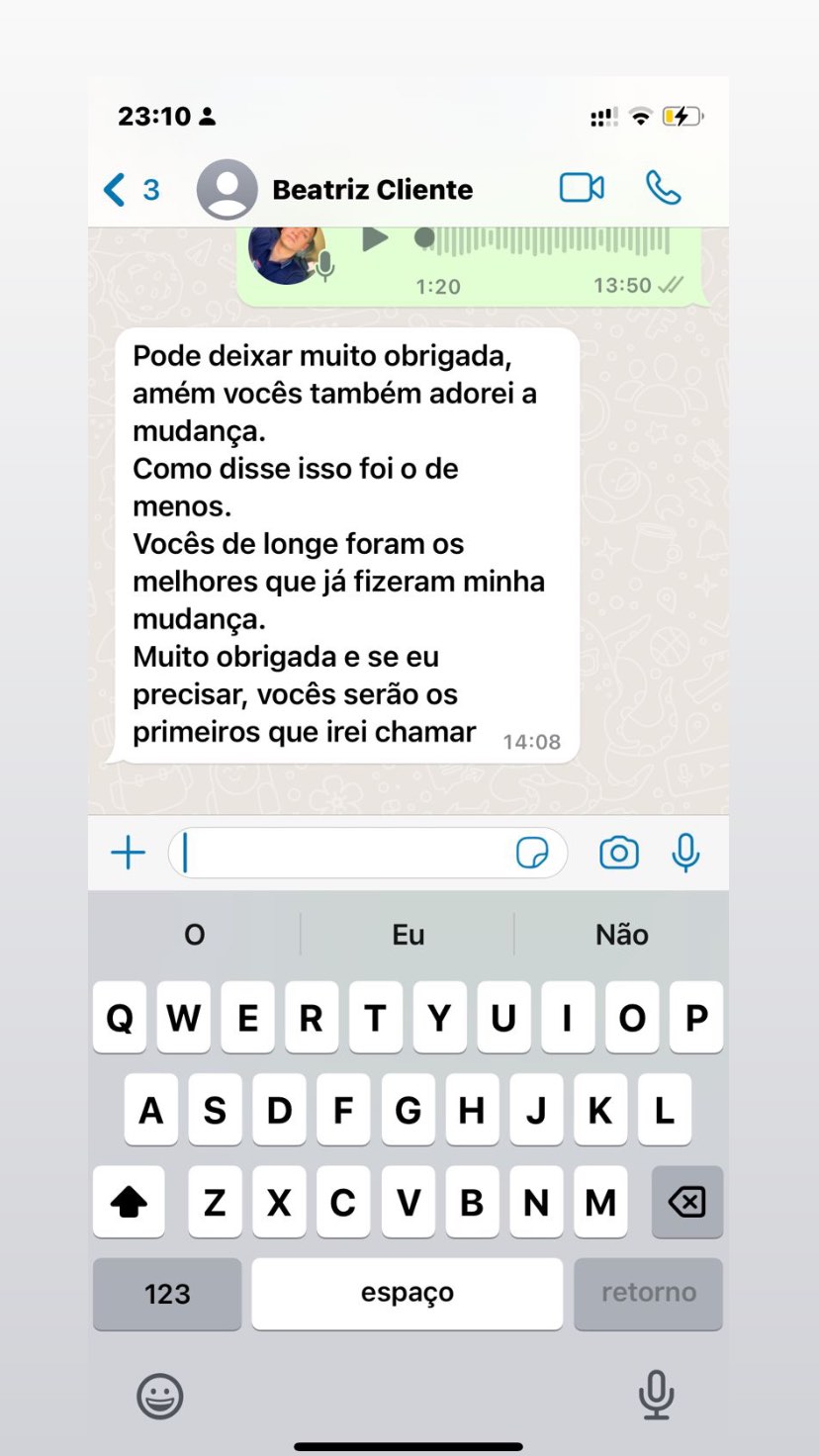Select the predictive suggestion 'Não'
The image size is (819, 1456).
[621, 934]
